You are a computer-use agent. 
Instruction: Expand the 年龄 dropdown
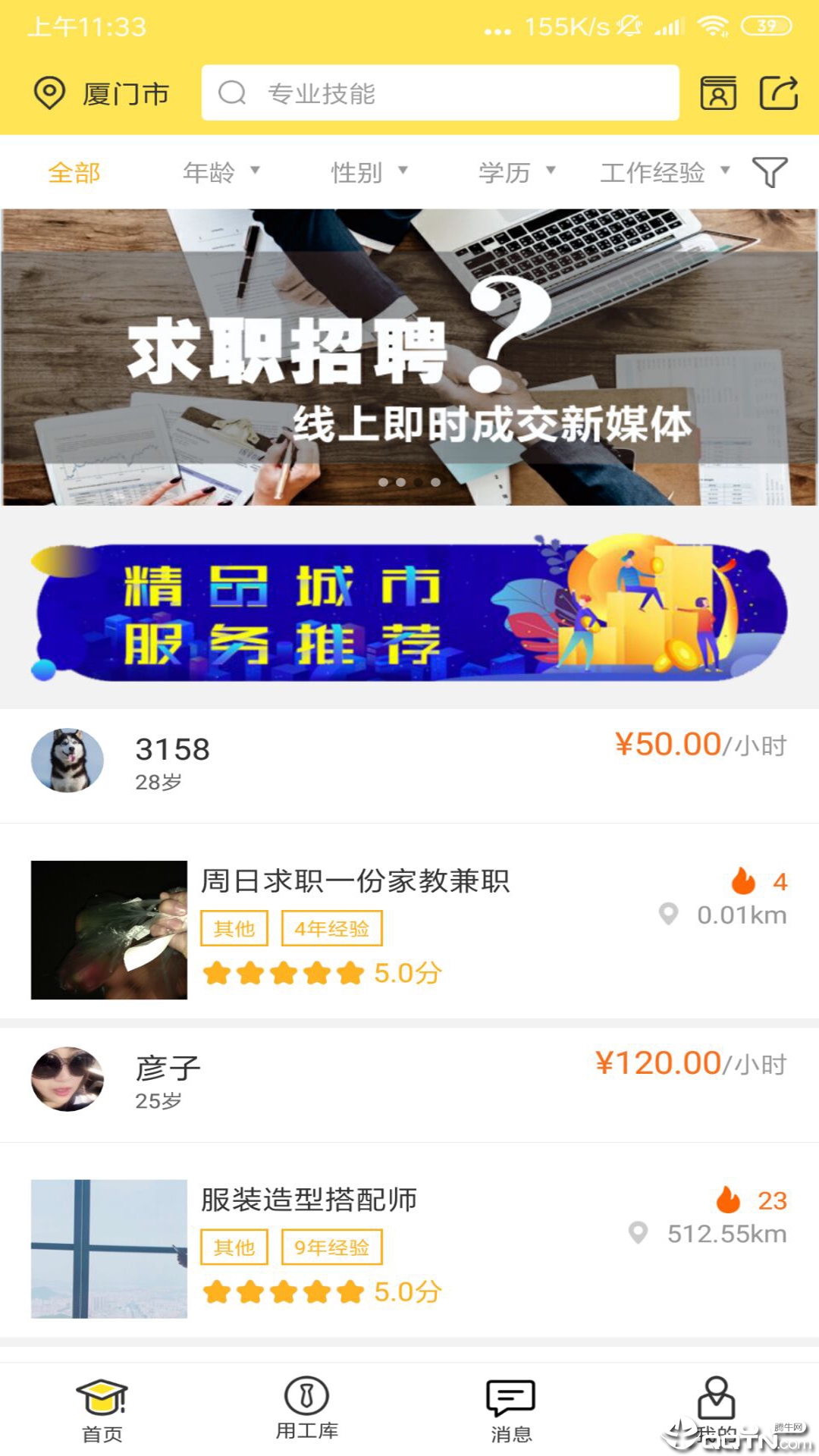click(x=221, y=173)
